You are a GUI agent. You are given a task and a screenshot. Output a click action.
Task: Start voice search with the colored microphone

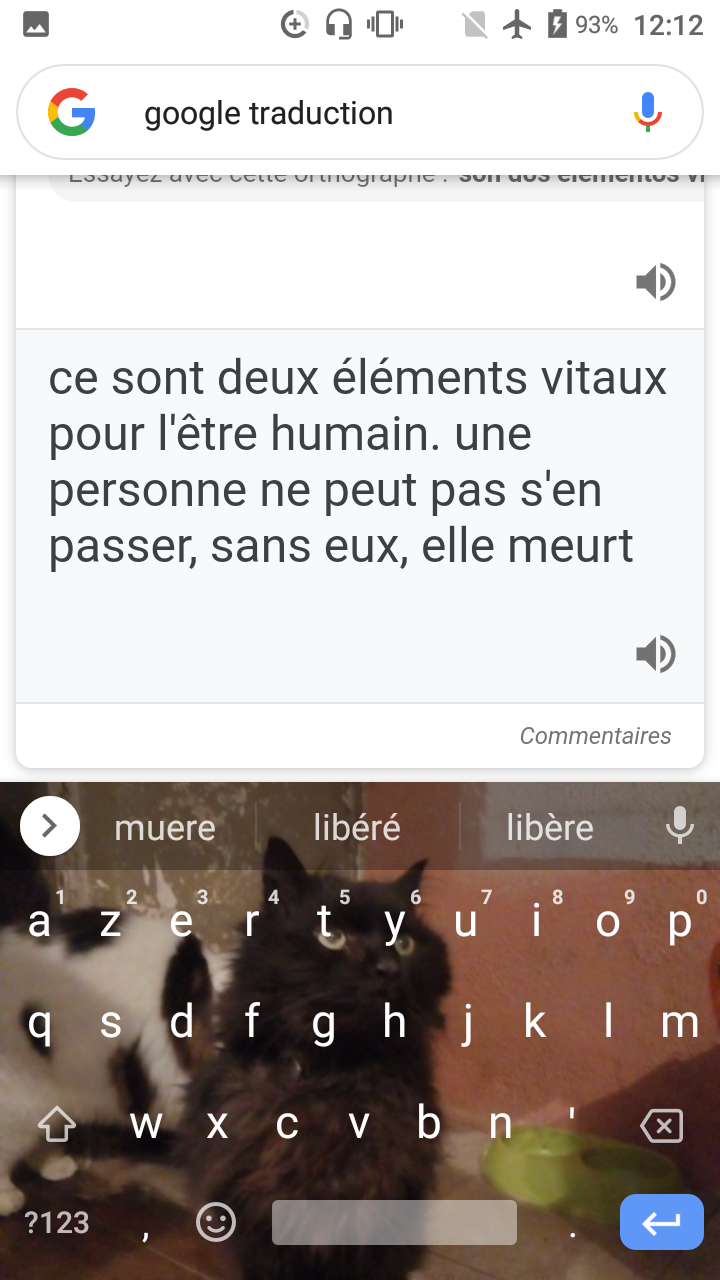[x=648, y=112]
